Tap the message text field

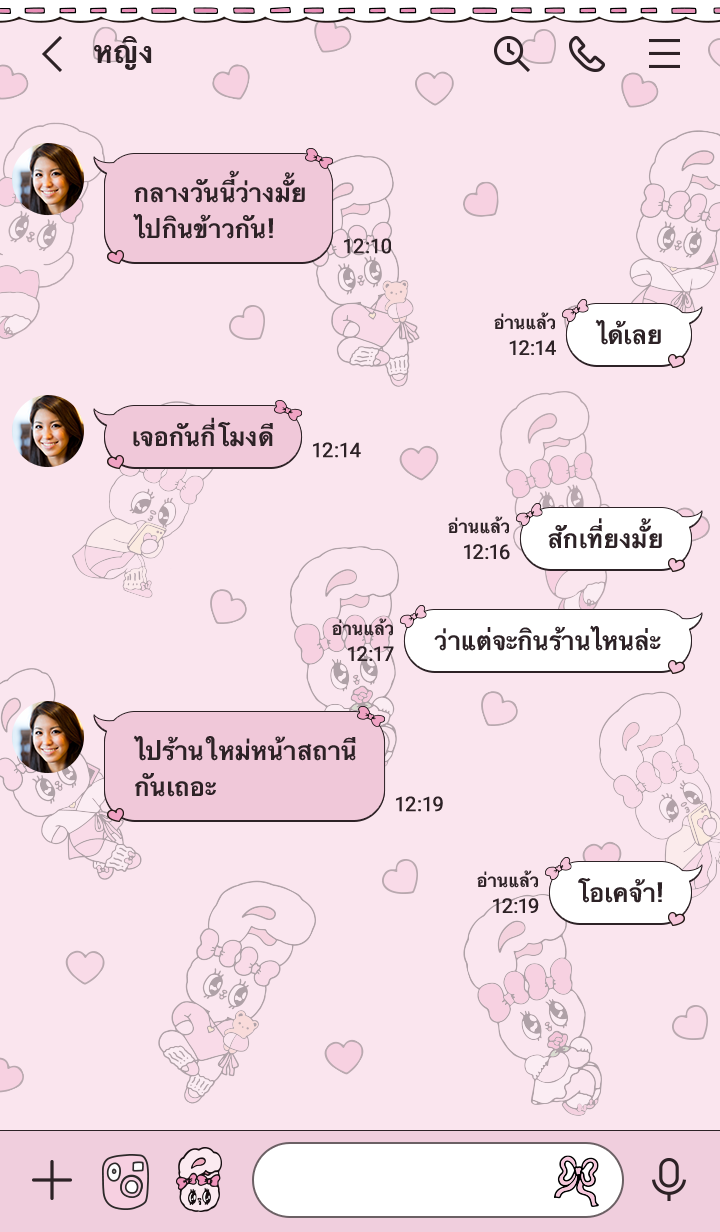tap(400, 1181)
